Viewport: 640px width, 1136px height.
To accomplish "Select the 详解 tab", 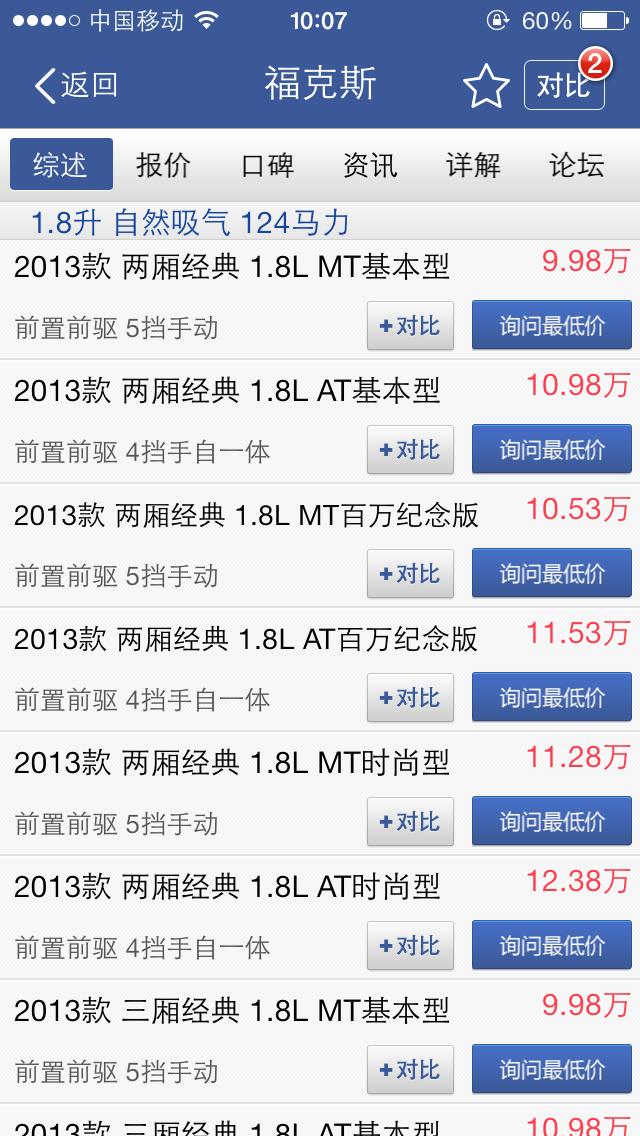I will tap(473, 165).
